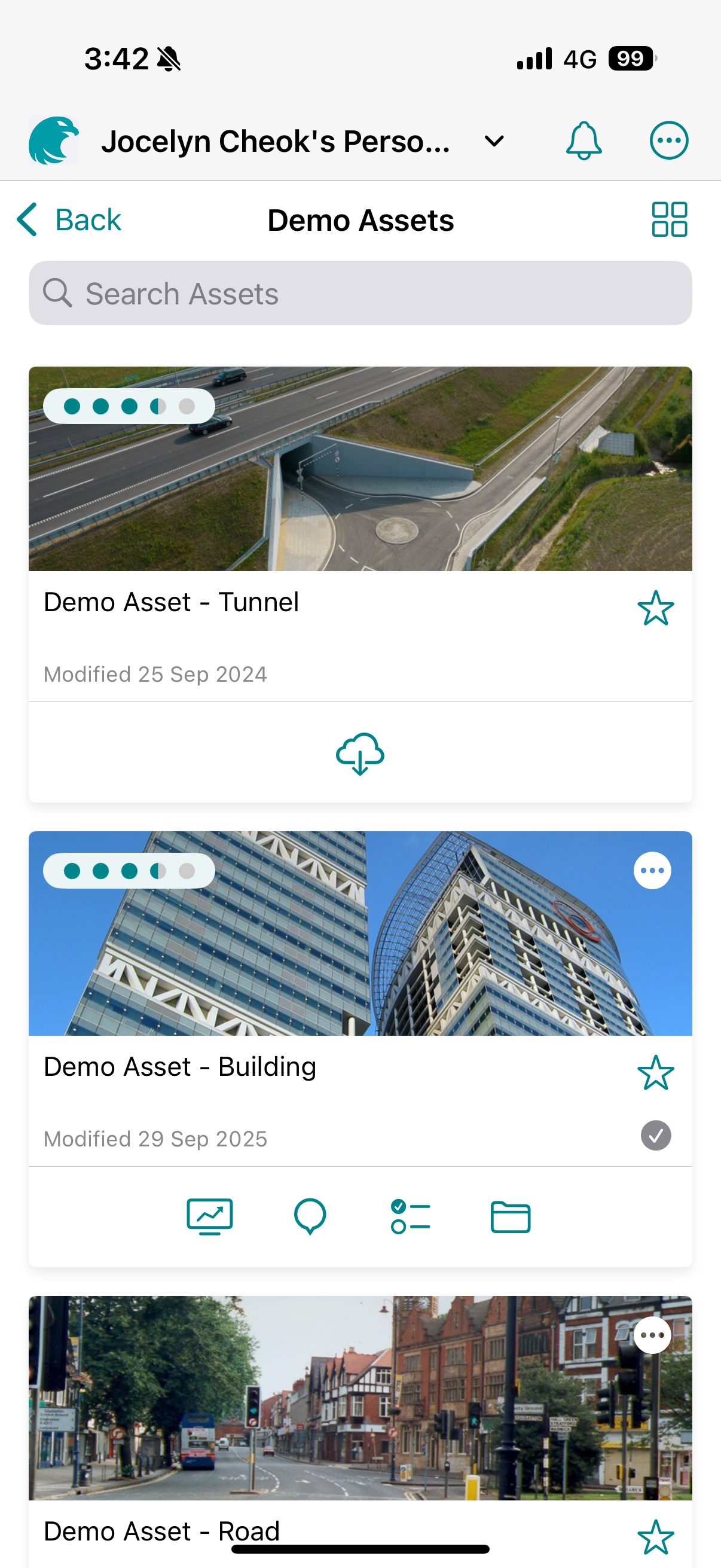
Task: Star the Demo Asset - Building
Action: pyautogui.click(x=655, y=1072)
